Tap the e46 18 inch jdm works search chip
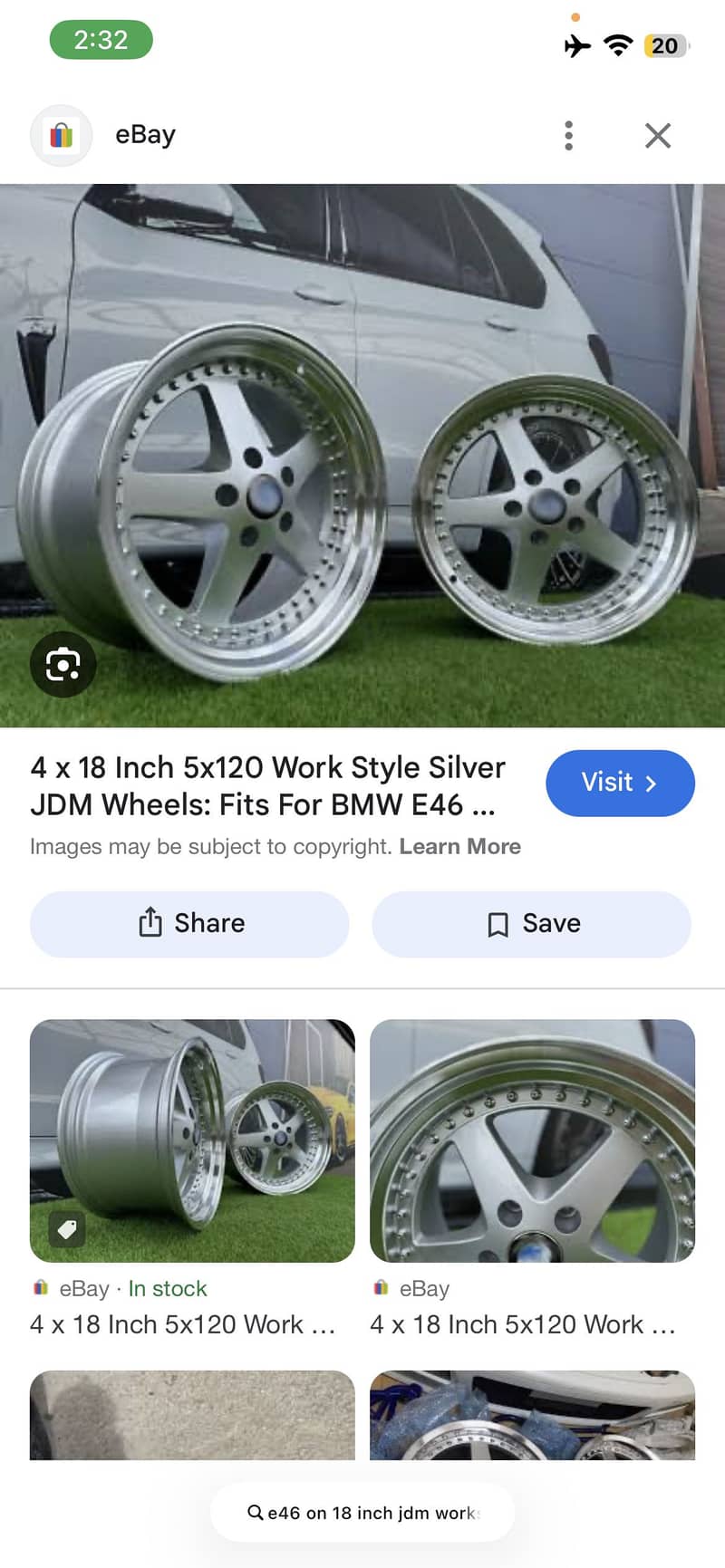 coord(361,1512)
